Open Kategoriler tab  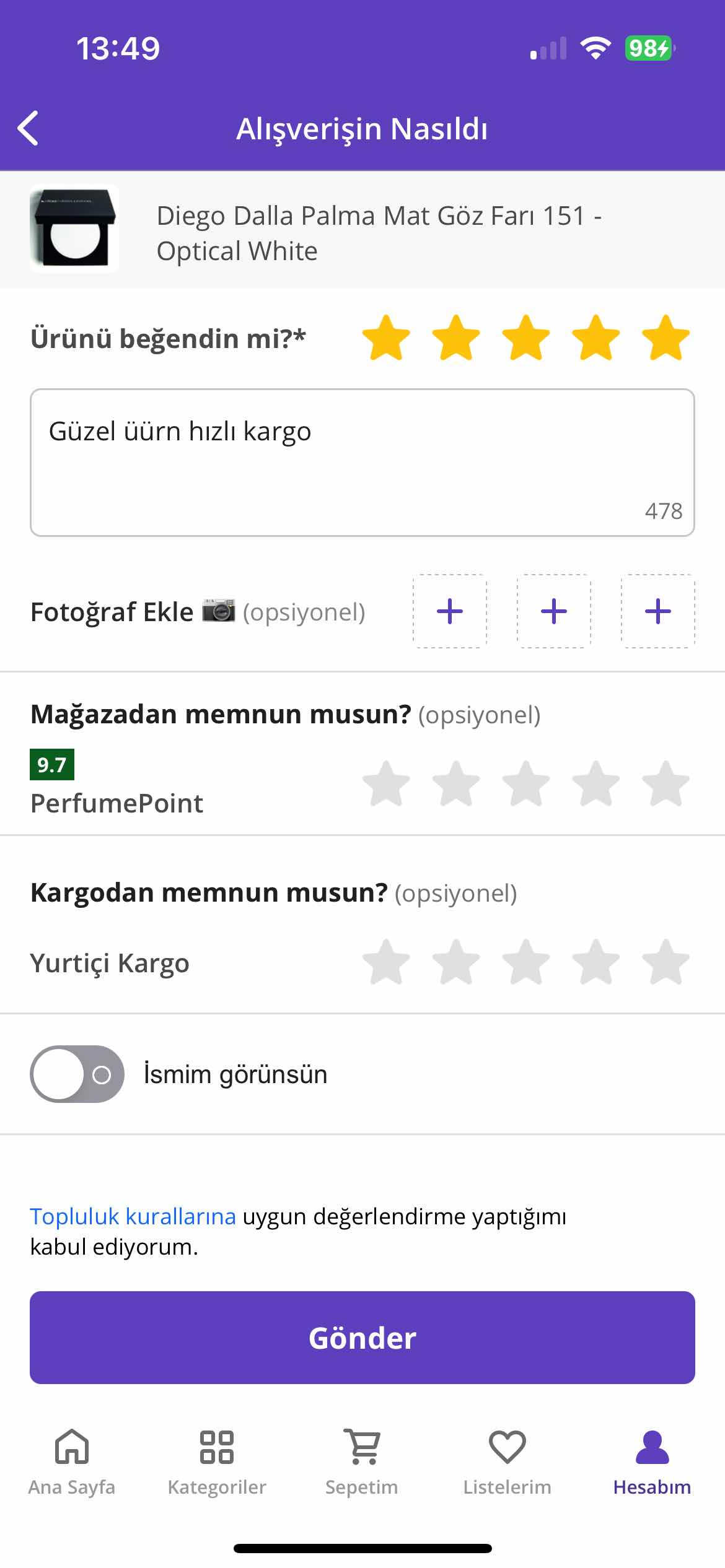[x=217, y=1461]
